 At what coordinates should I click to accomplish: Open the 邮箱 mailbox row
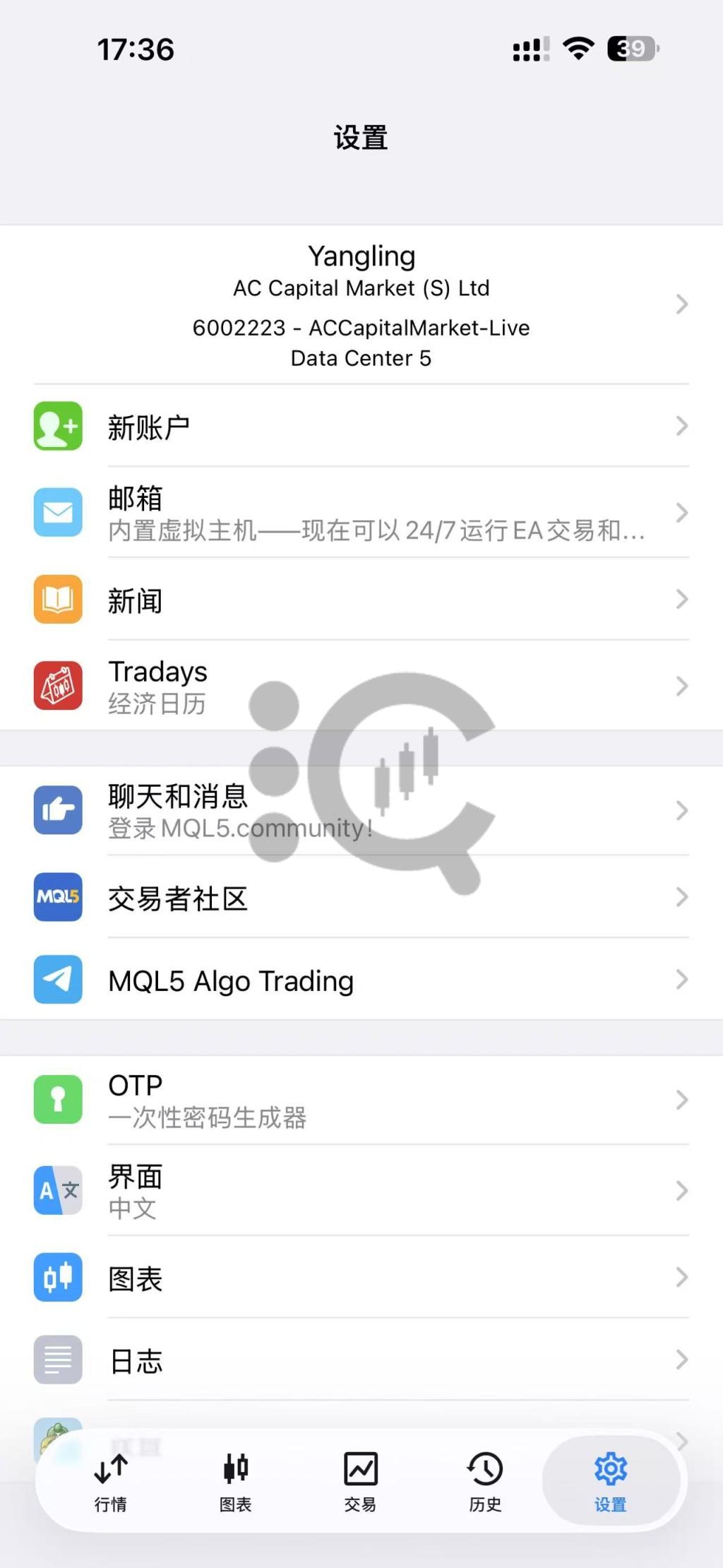(361, 513)
